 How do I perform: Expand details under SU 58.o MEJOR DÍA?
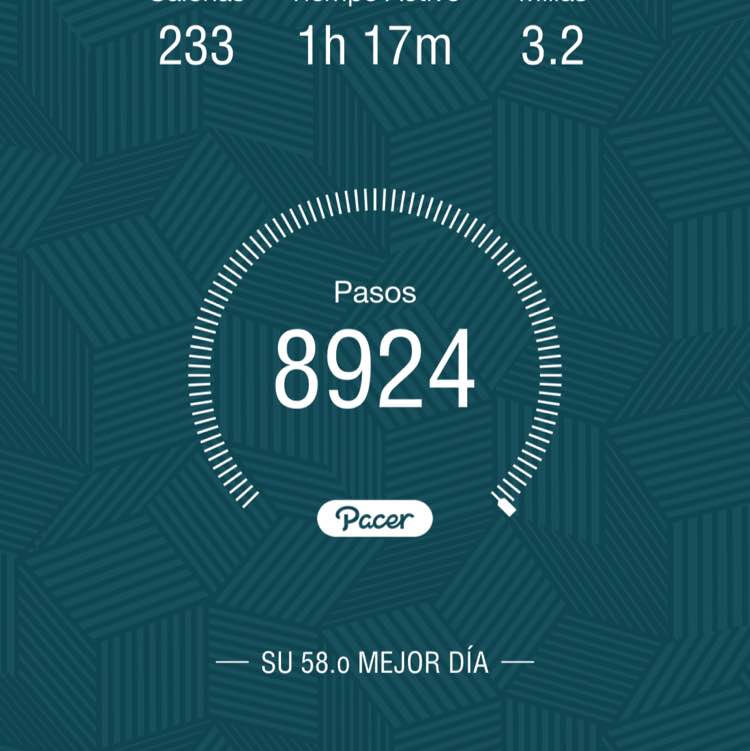coord(374,660)
